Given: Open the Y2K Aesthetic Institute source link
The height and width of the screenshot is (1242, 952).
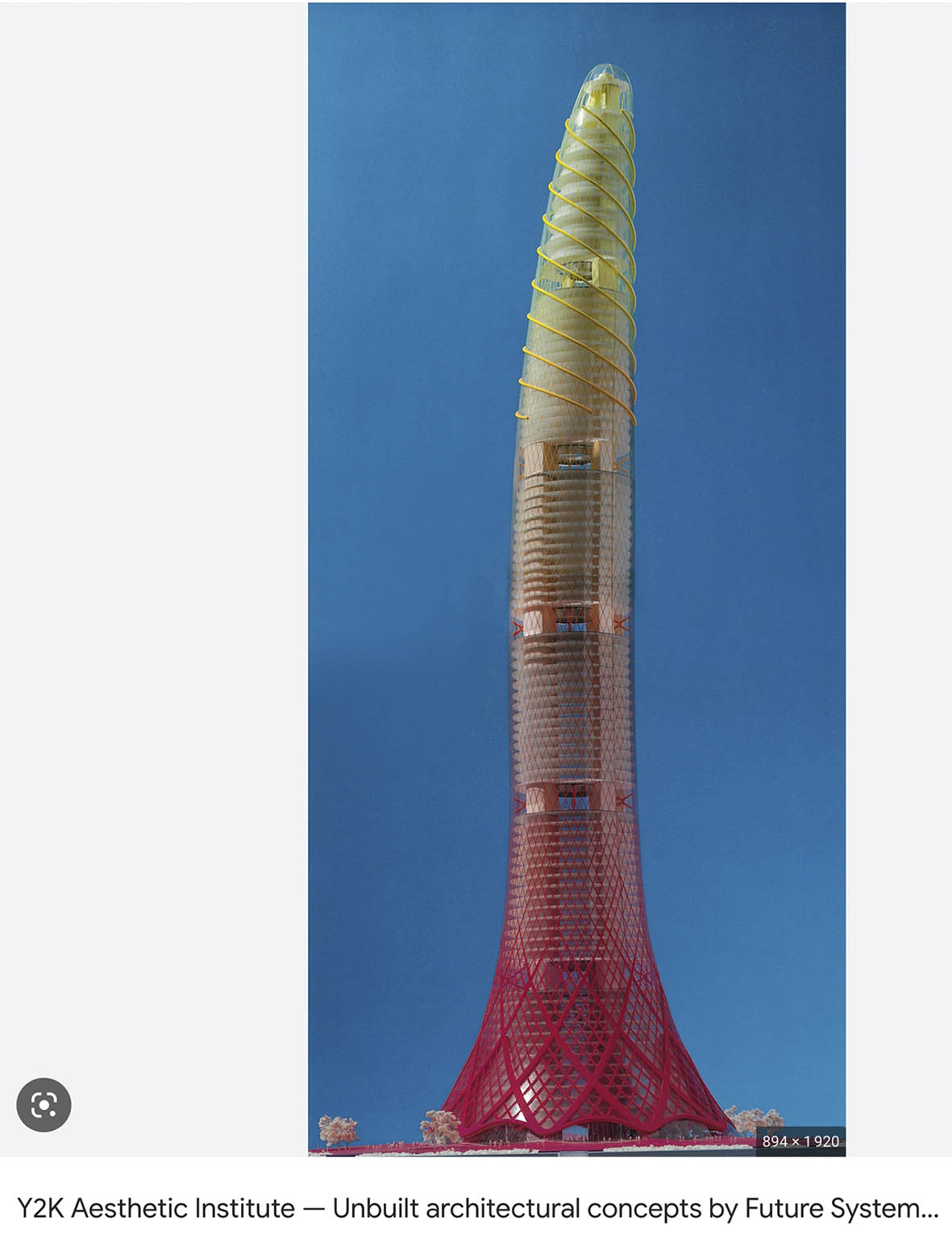Looking at the screenshot, I should (x=476, y=1208).
